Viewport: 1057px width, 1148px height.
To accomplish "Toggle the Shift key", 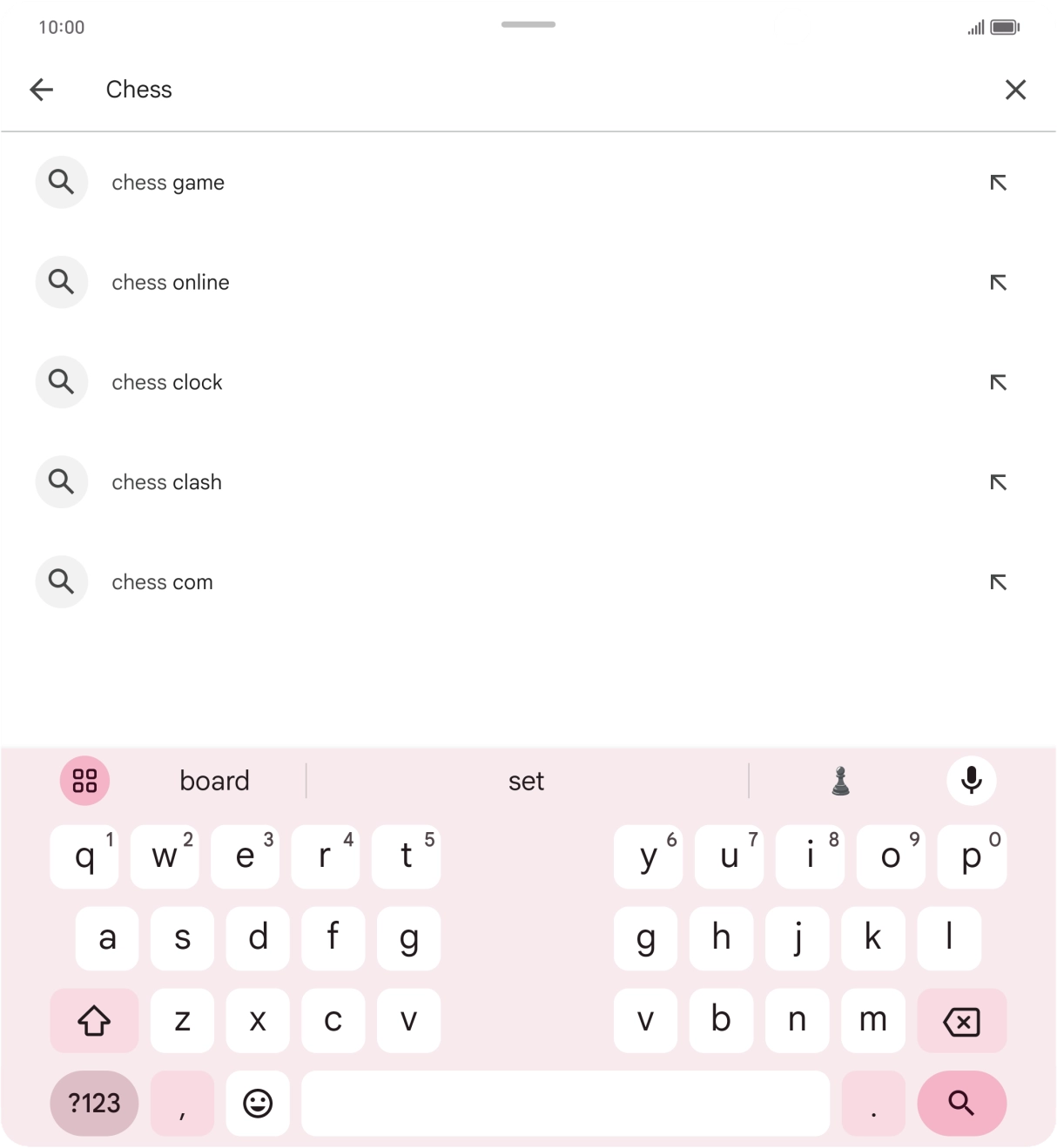I will click(x=94, y=1020).
